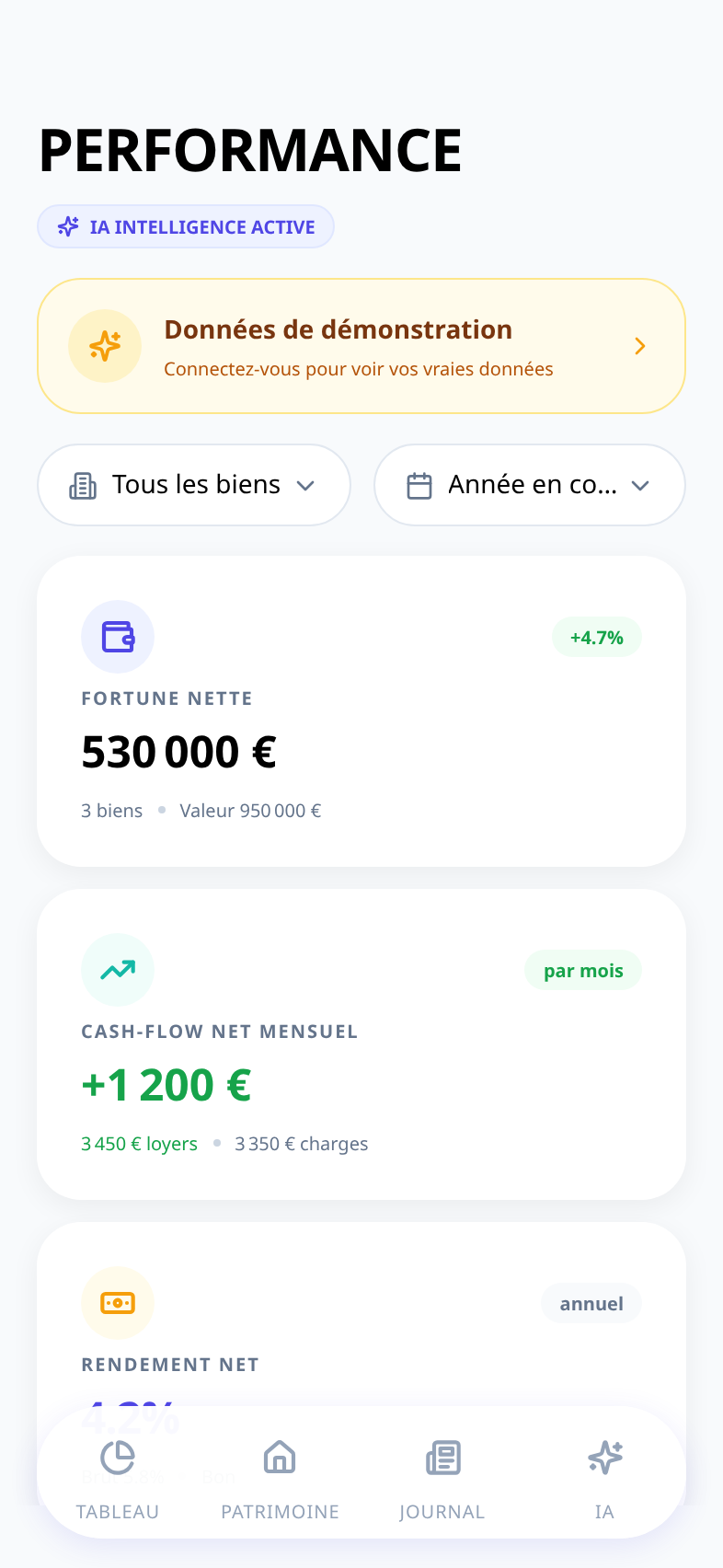
Task: Open the 'Données de démonstration' banner link
Action: click(361, 346)
